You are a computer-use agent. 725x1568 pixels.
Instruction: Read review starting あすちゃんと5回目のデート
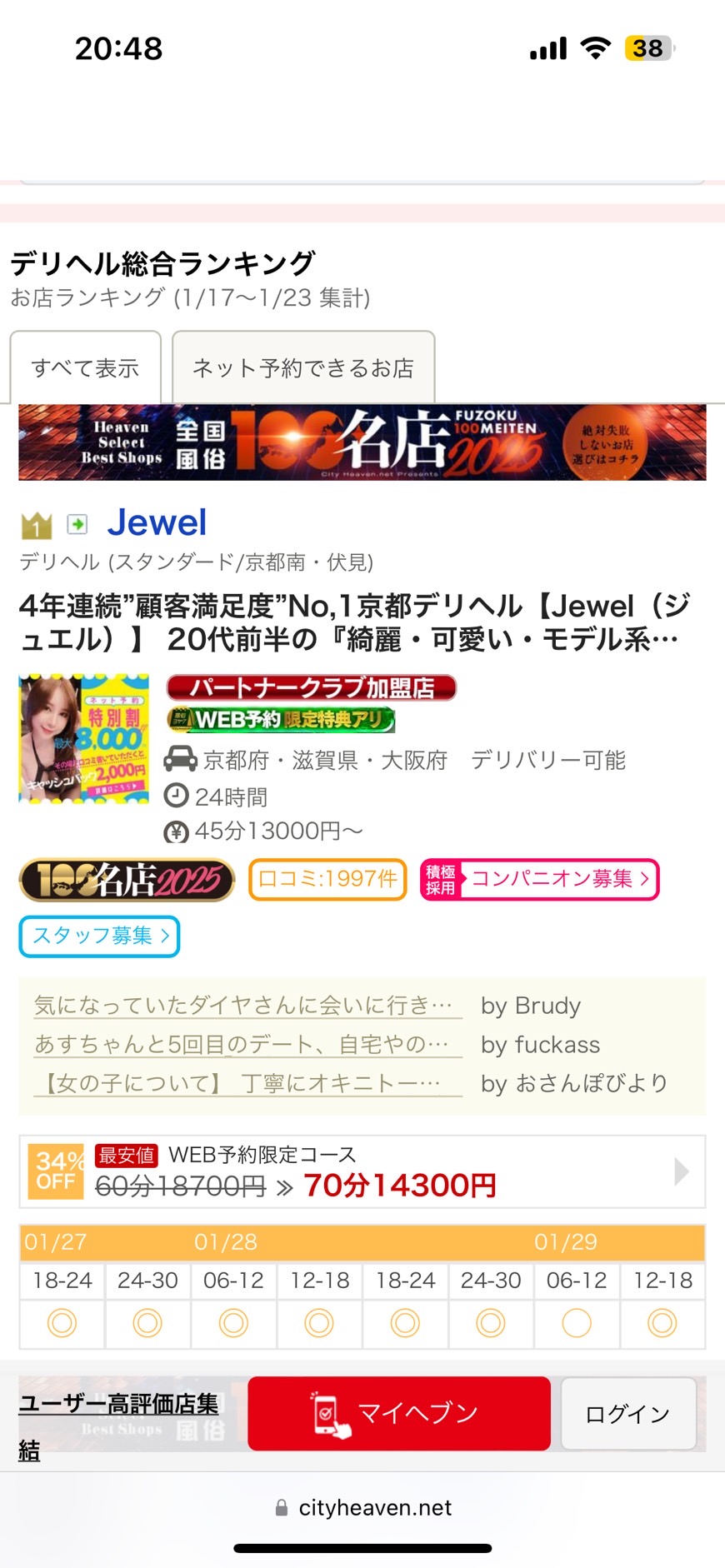(x=247, y=1044)
